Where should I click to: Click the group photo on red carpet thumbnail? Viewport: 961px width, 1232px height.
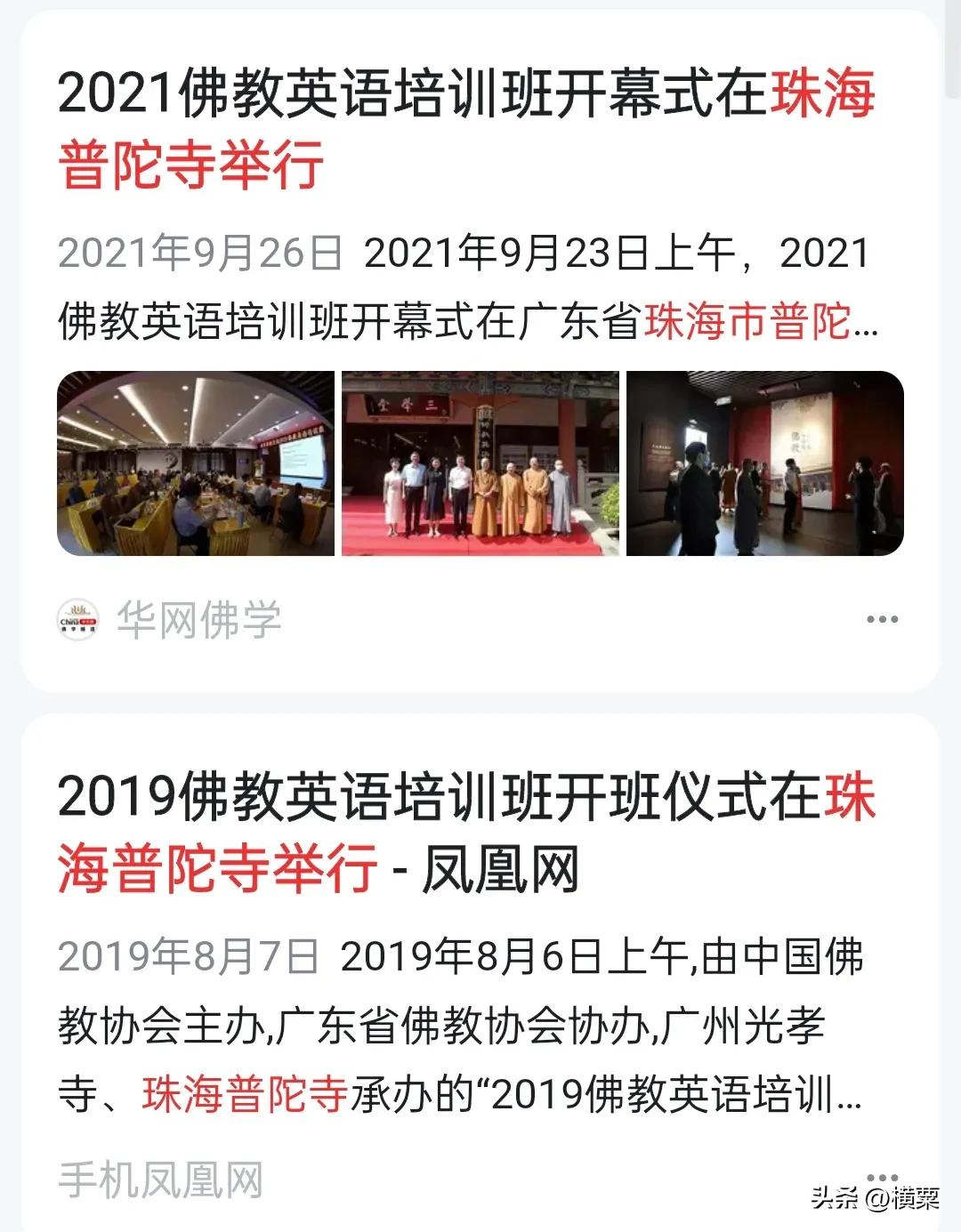coord(480,465)
